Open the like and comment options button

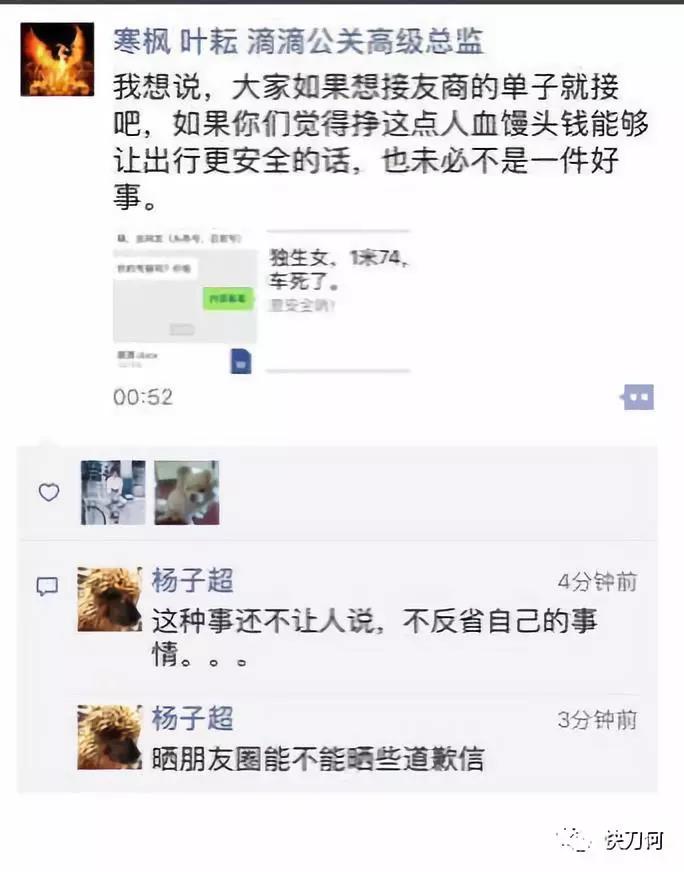coord(638,397)
